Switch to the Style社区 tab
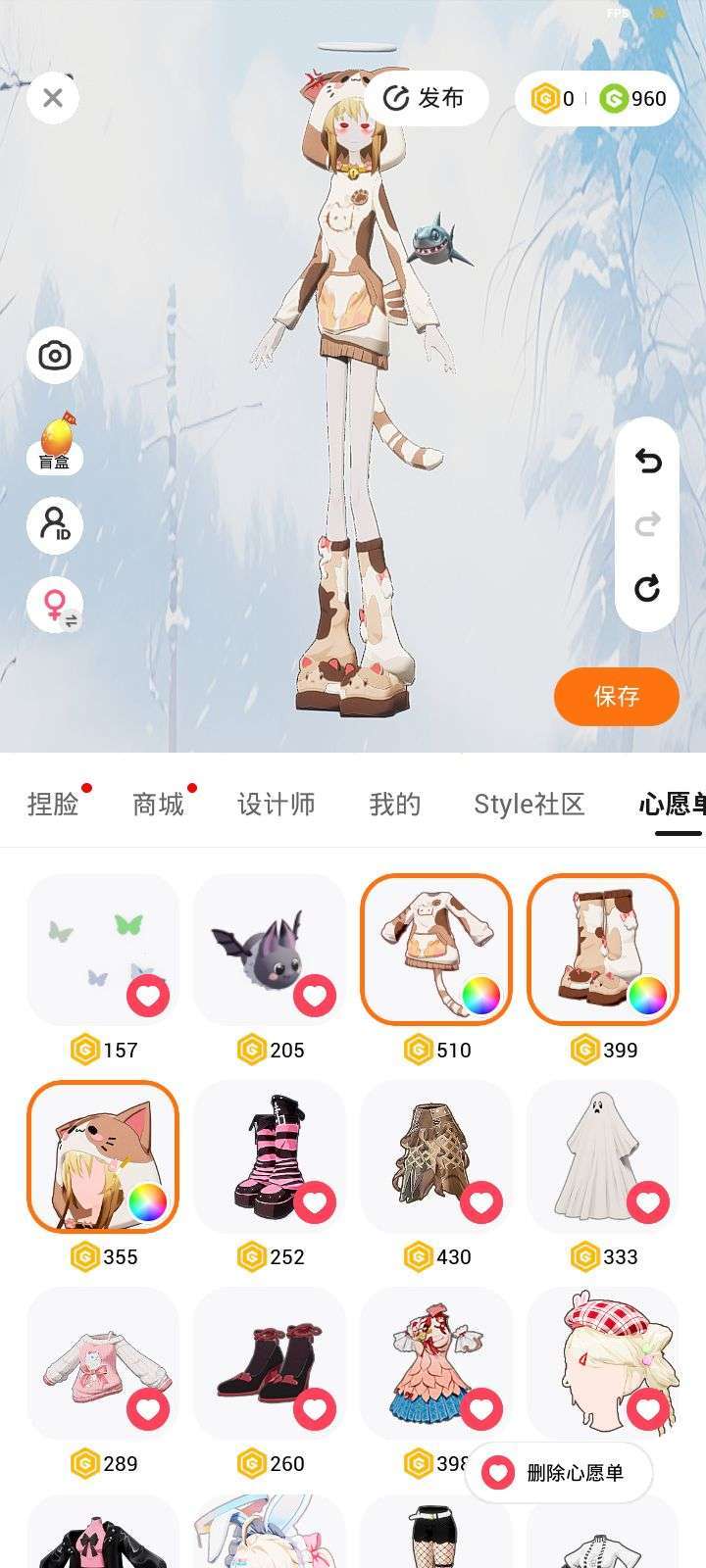The height and width of the screenshot is (1568, 706). (x=529, y=805)
